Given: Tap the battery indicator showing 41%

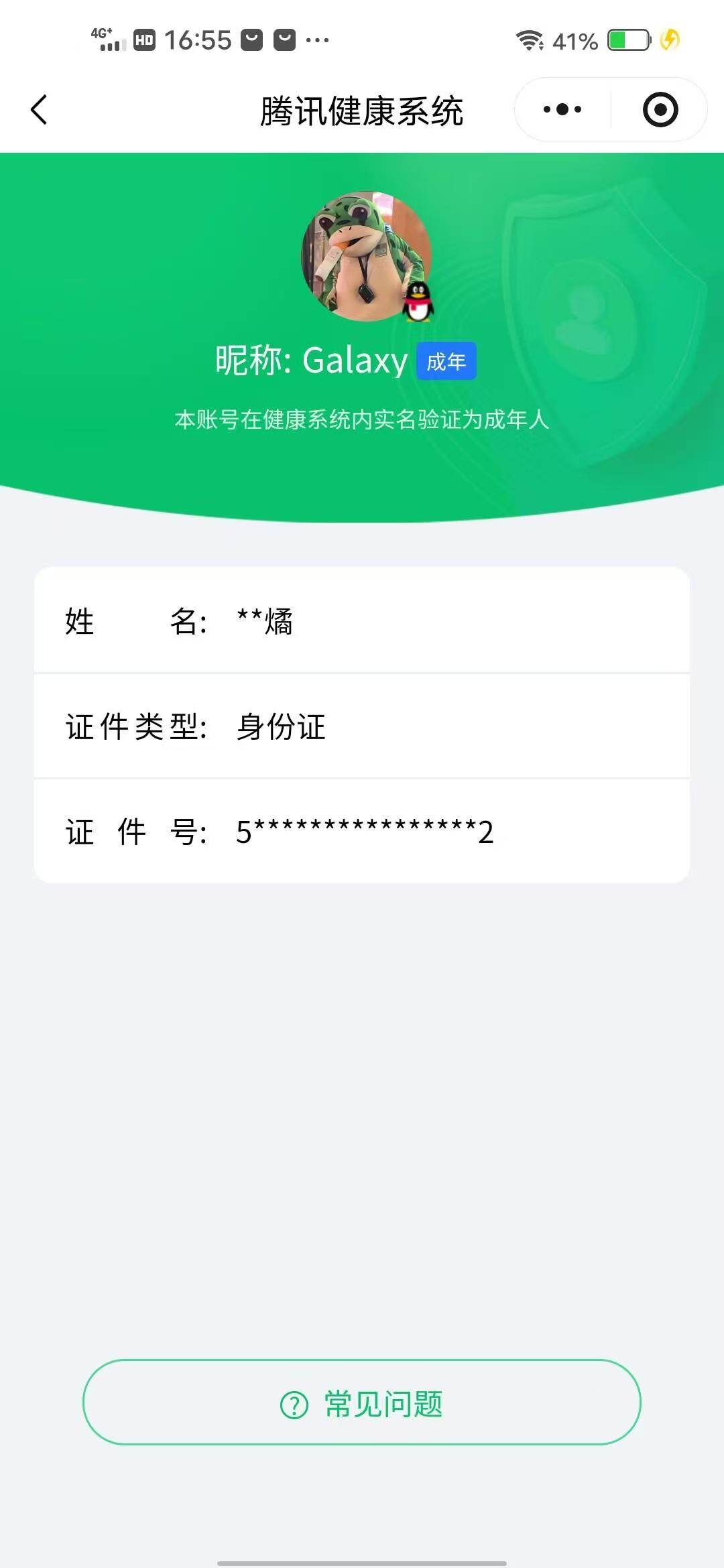Looking at the screenshot, I should point(625,40).
